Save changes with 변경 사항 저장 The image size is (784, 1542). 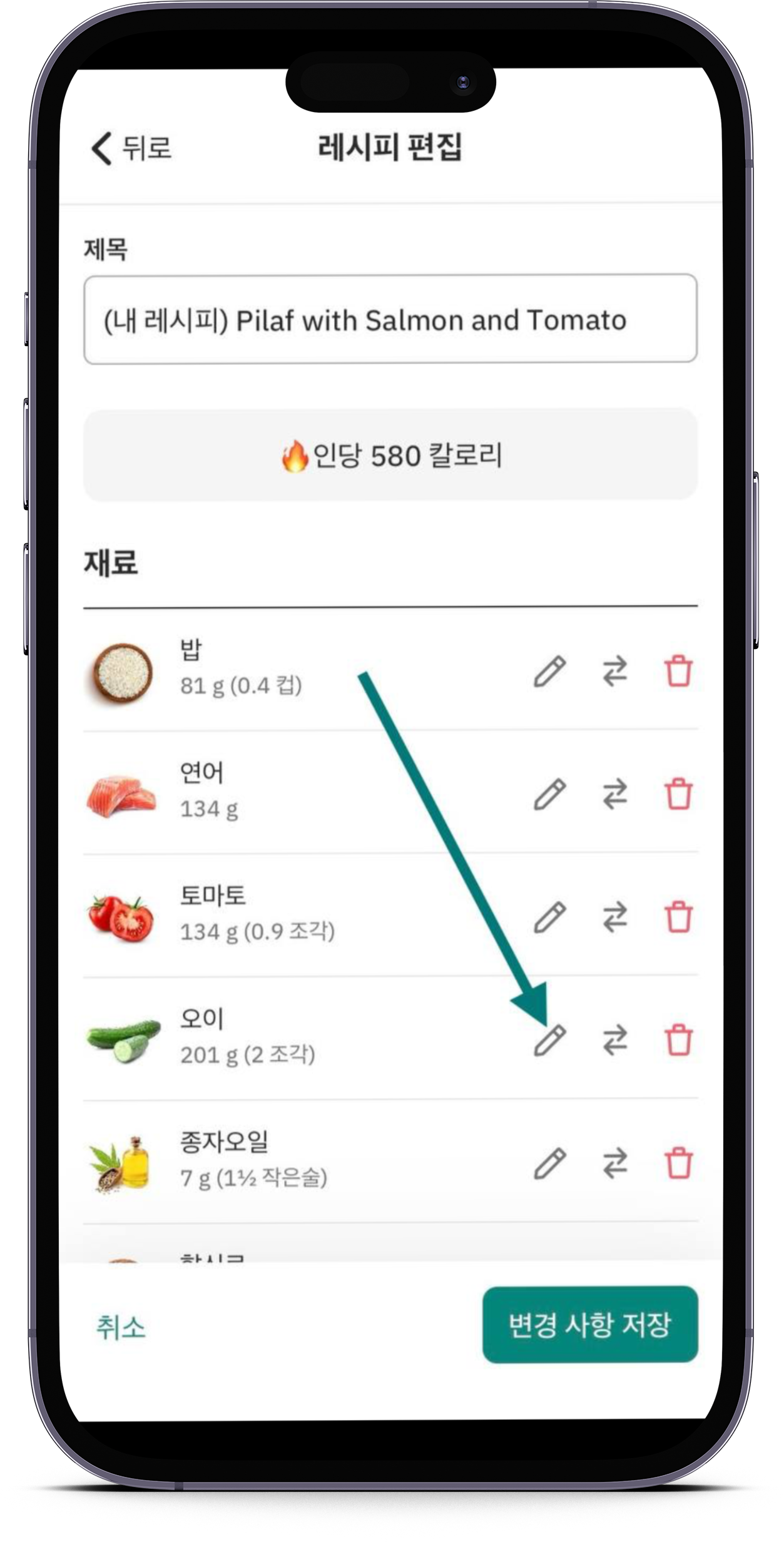pyautogui.click(x=590, y=1324)
